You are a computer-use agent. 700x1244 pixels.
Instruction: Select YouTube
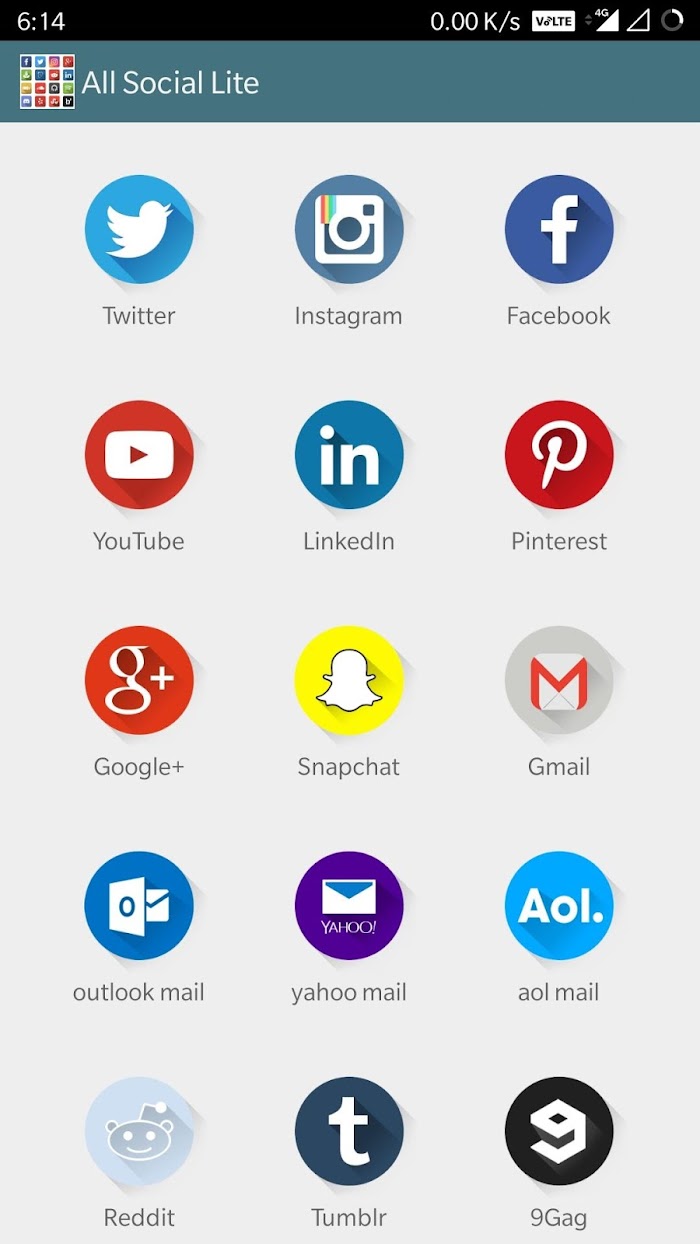click(139, 455)
